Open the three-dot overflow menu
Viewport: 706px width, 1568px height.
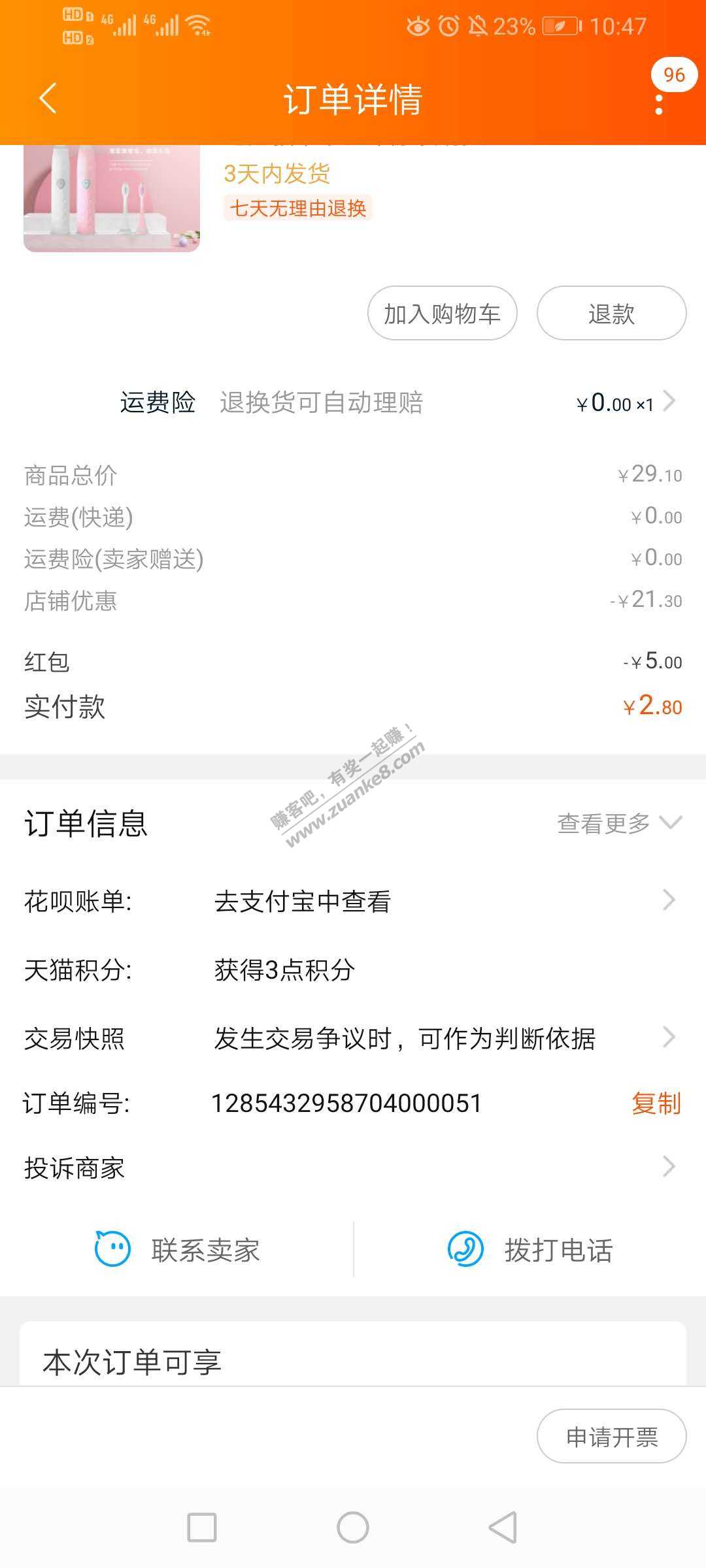659,105
